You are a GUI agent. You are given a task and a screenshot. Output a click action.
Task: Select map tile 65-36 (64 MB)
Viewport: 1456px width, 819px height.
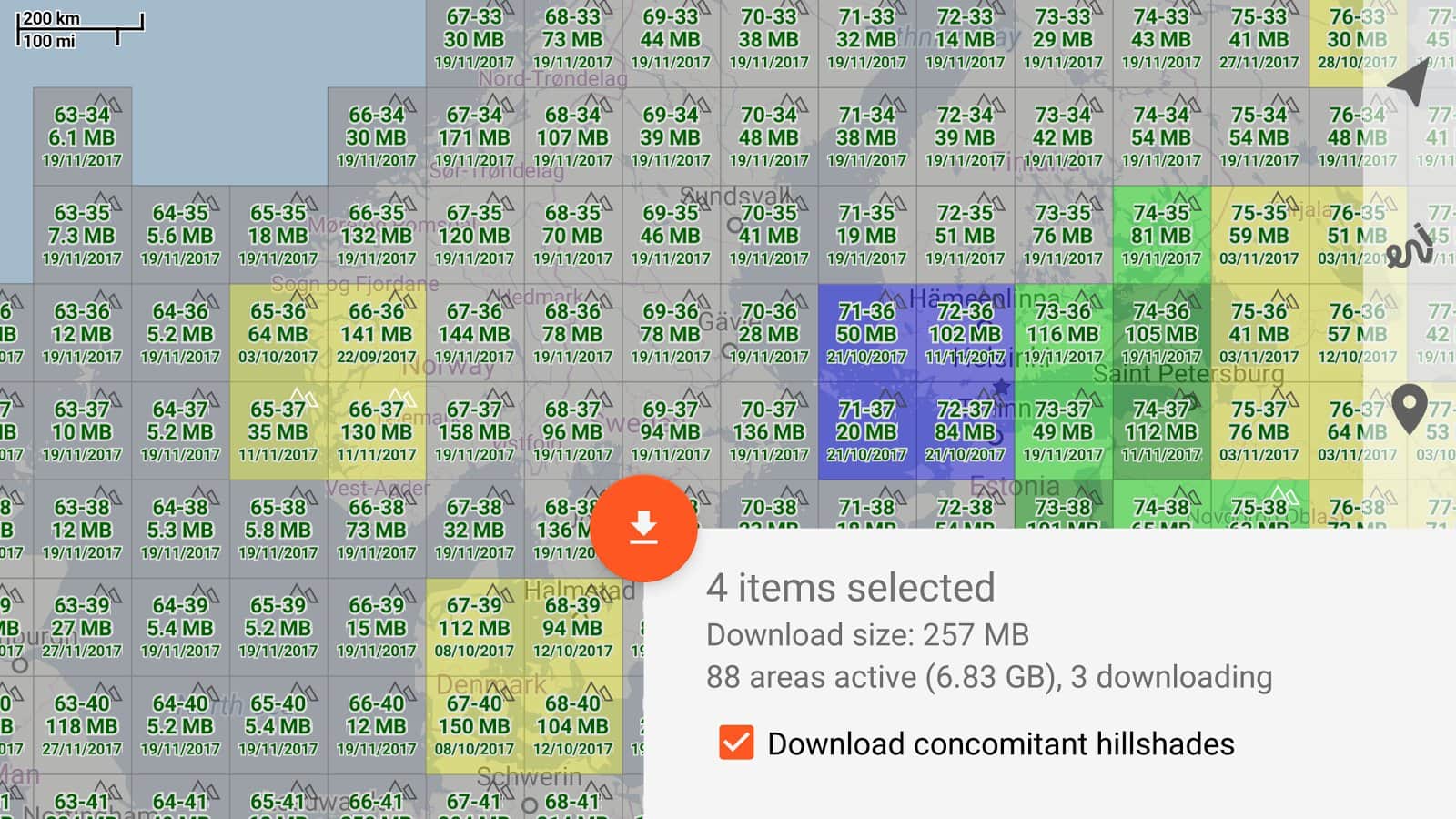pyautogui.click(x=278, y=333)
